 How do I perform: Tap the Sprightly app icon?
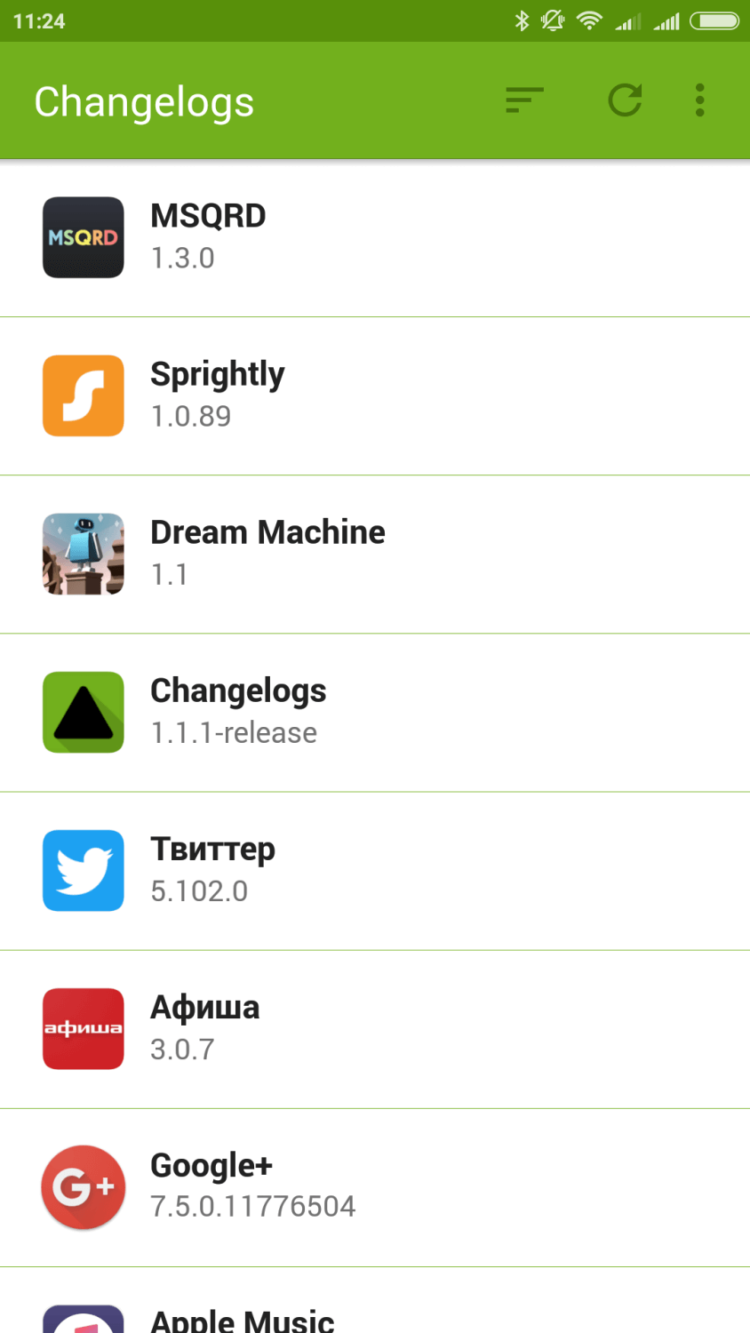pos(82,395)
